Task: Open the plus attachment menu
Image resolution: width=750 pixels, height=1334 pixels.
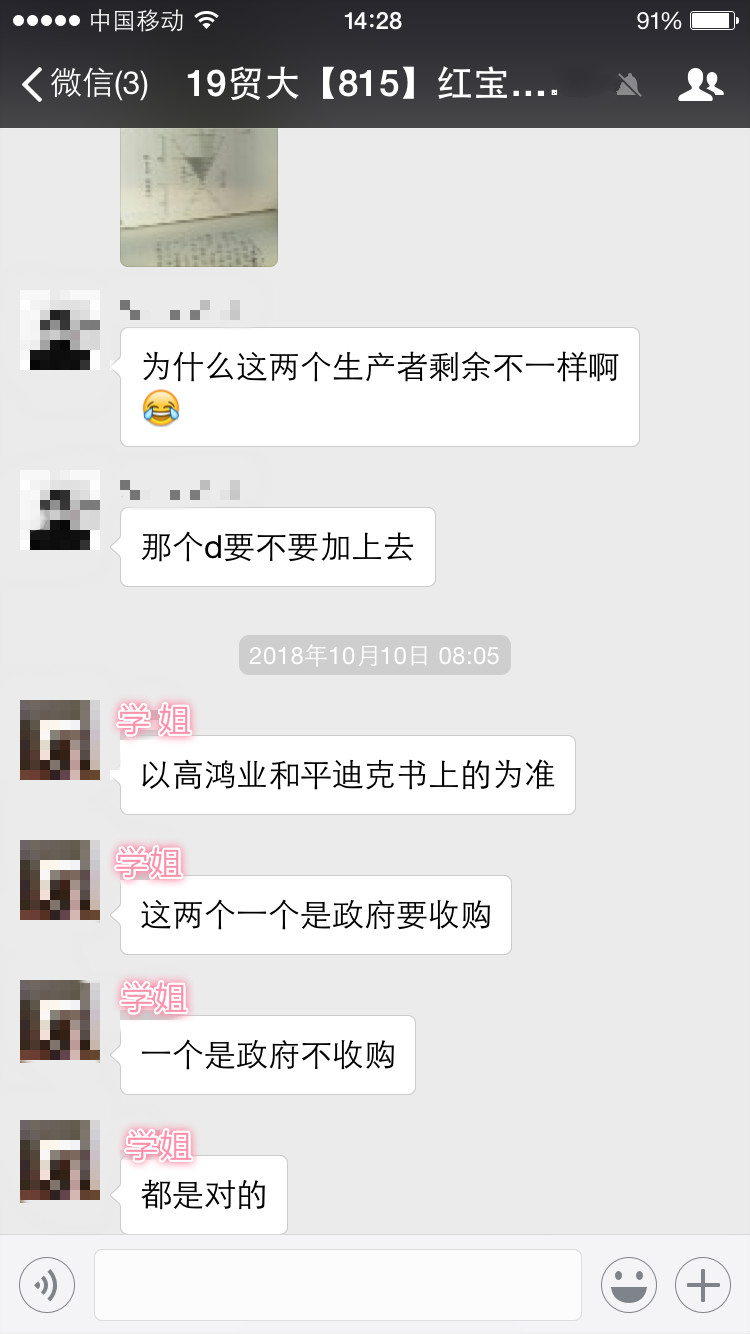Action: [x=703, y=1284]
